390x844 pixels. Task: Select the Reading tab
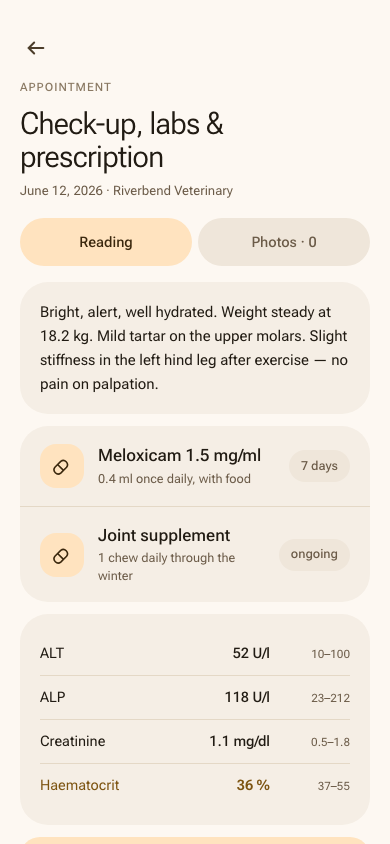pos(106,242)
